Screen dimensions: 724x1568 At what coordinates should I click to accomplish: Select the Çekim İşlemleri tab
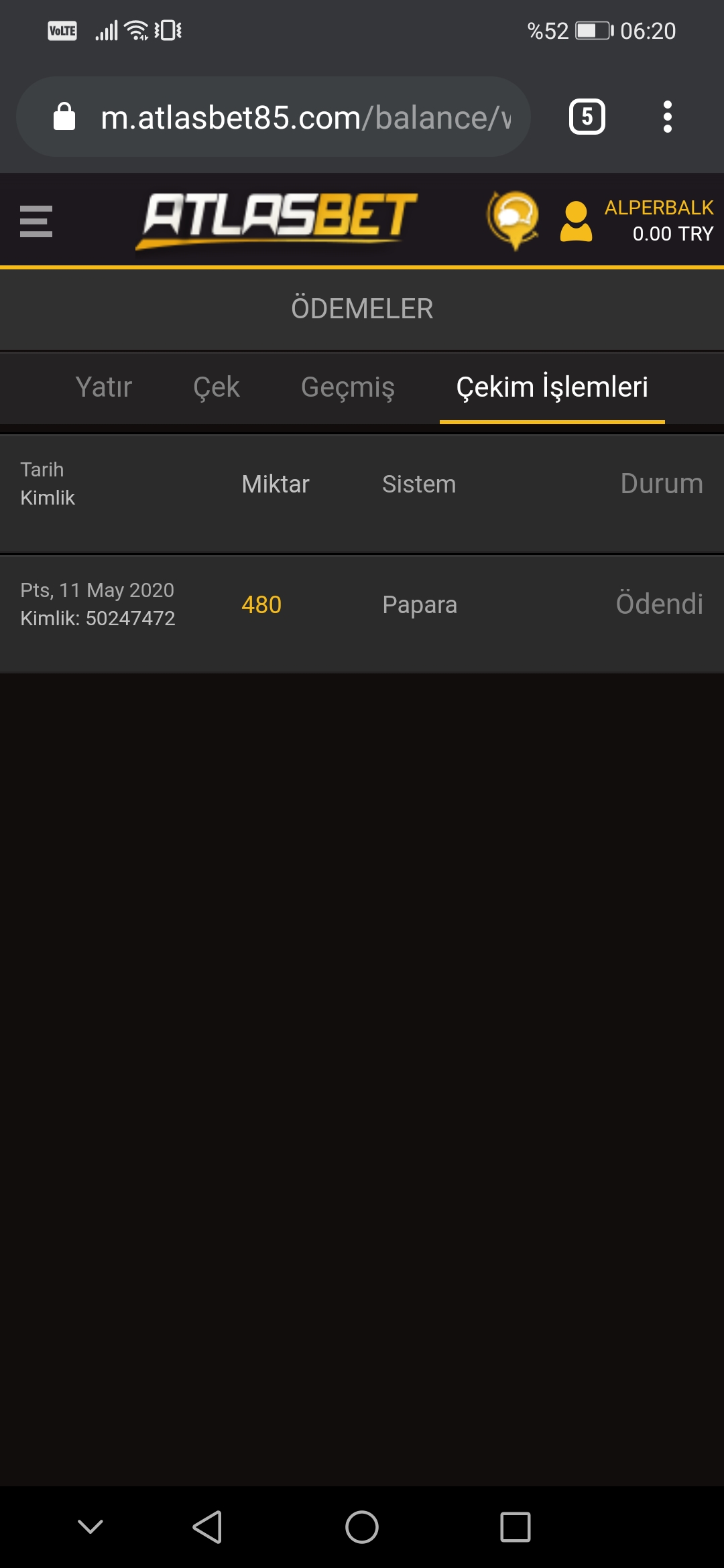[552, 387]
